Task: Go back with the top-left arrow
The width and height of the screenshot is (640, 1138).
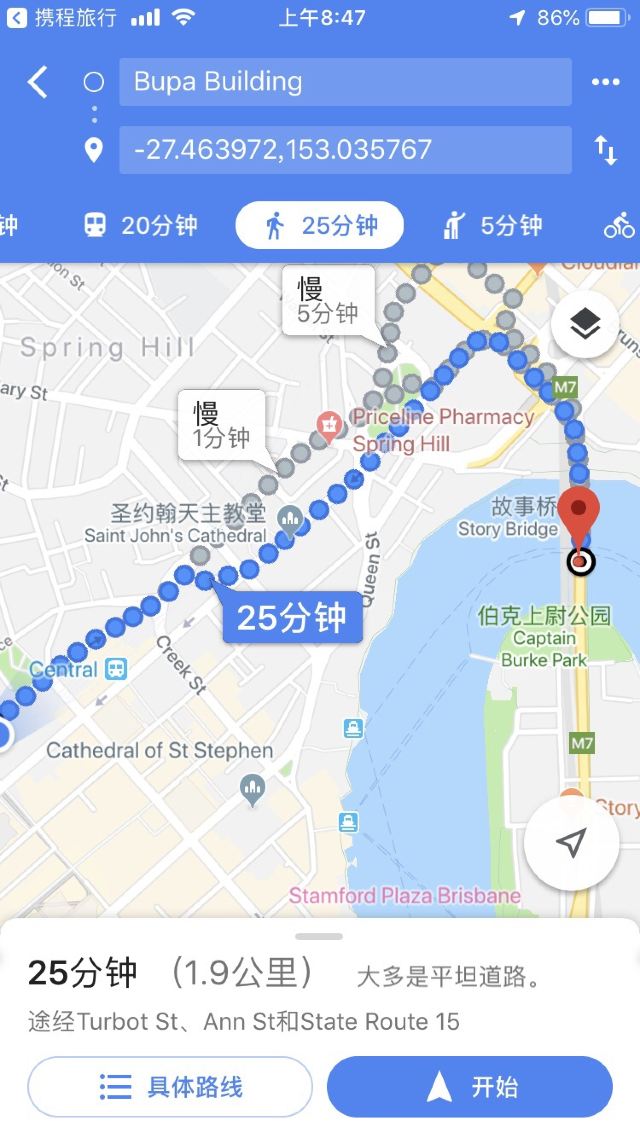Action: (38, 81)
